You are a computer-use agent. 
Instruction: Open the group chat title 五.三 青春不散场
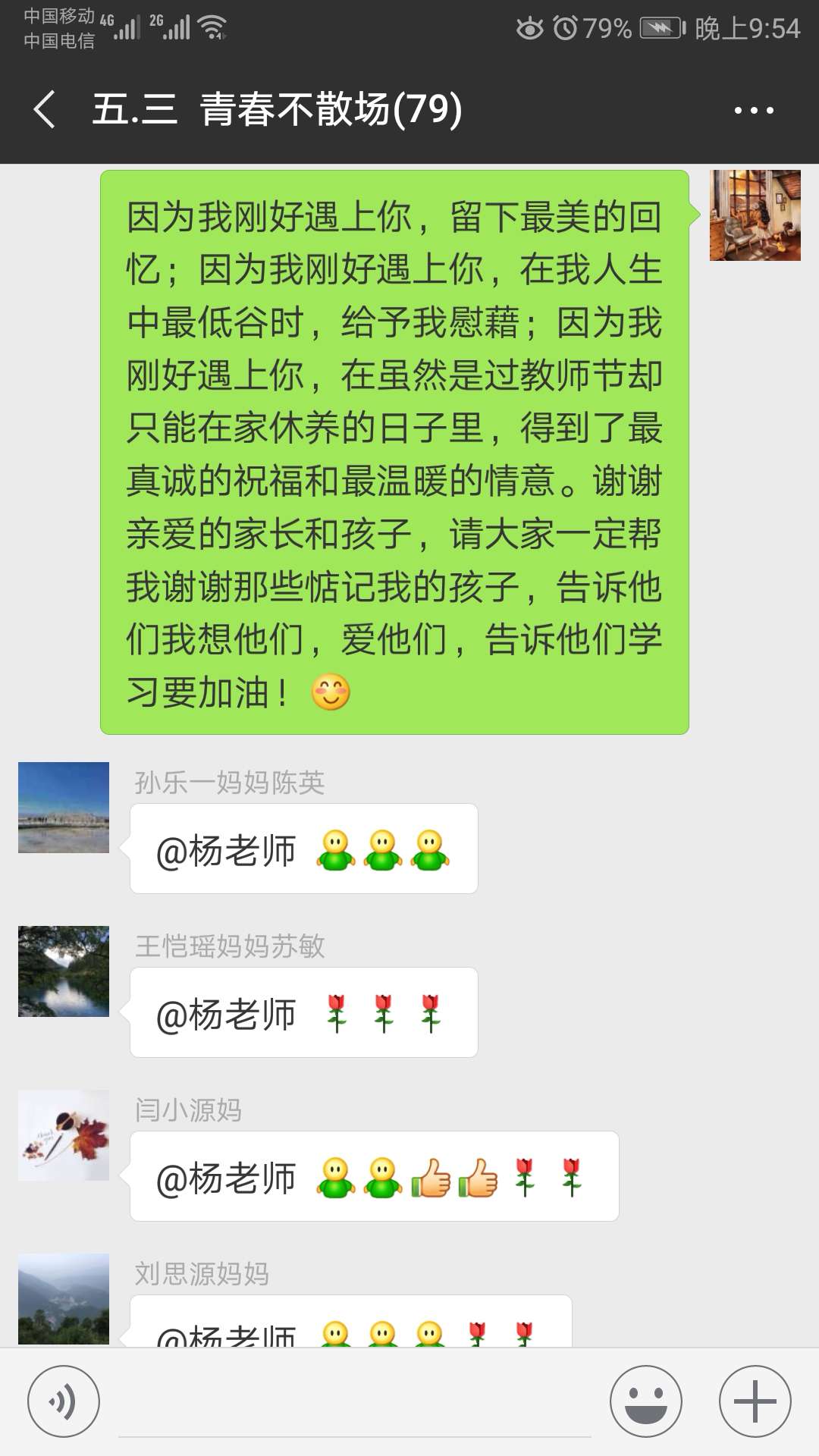click(281, 110)
